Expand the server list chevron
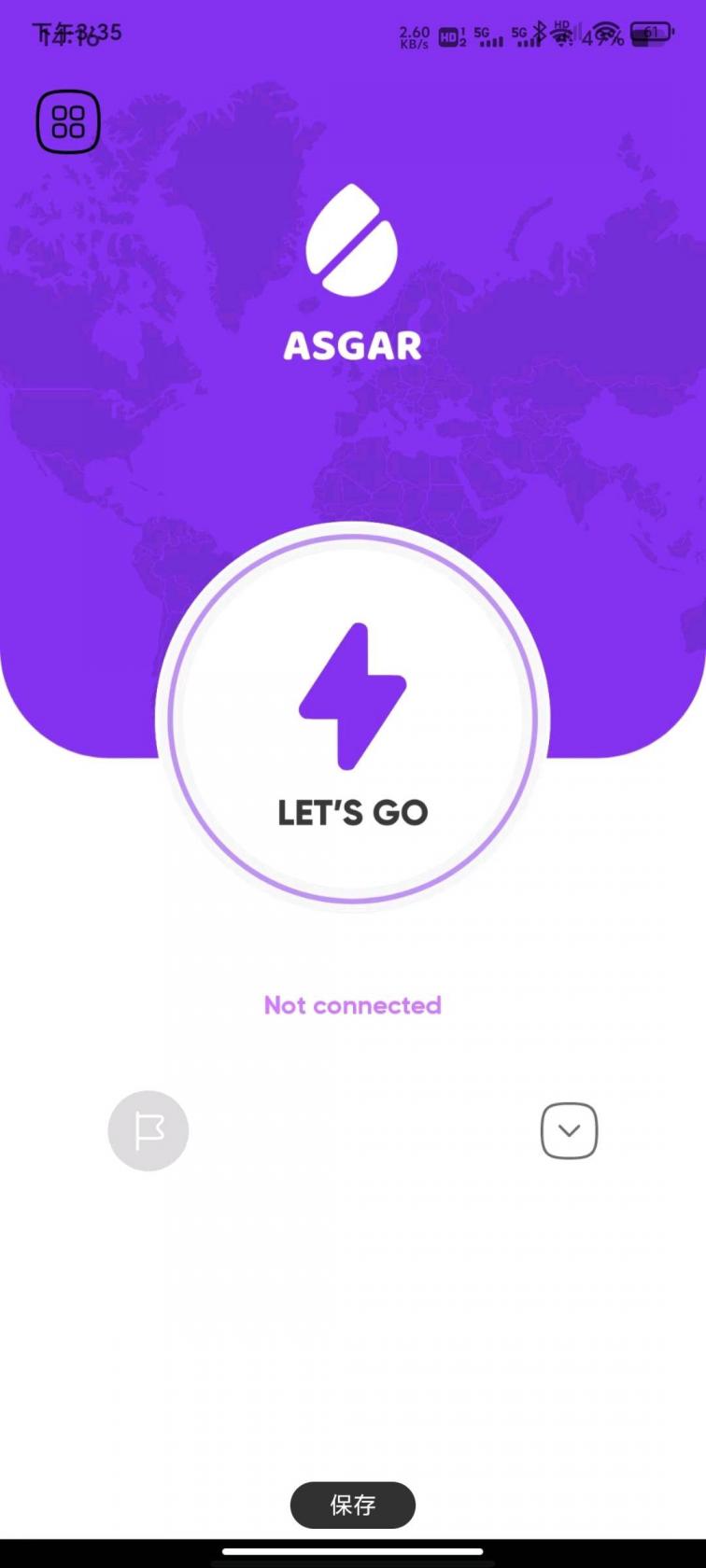The image size is (706, 1568). point(569,1130)
